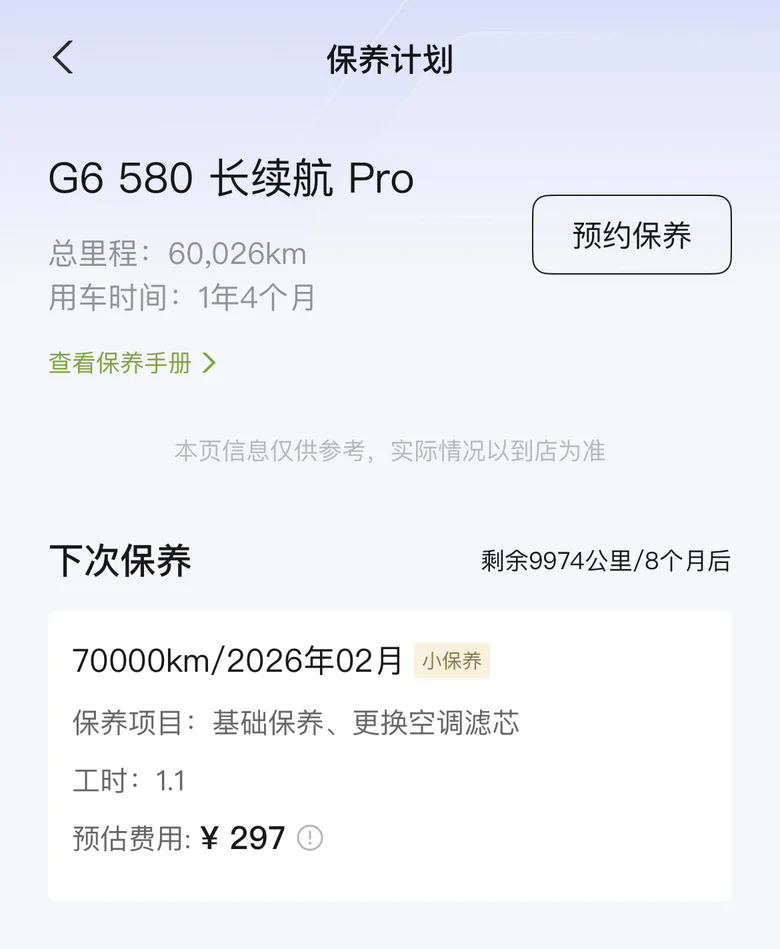Open the 查看保养手册 link

coord(132,363)
